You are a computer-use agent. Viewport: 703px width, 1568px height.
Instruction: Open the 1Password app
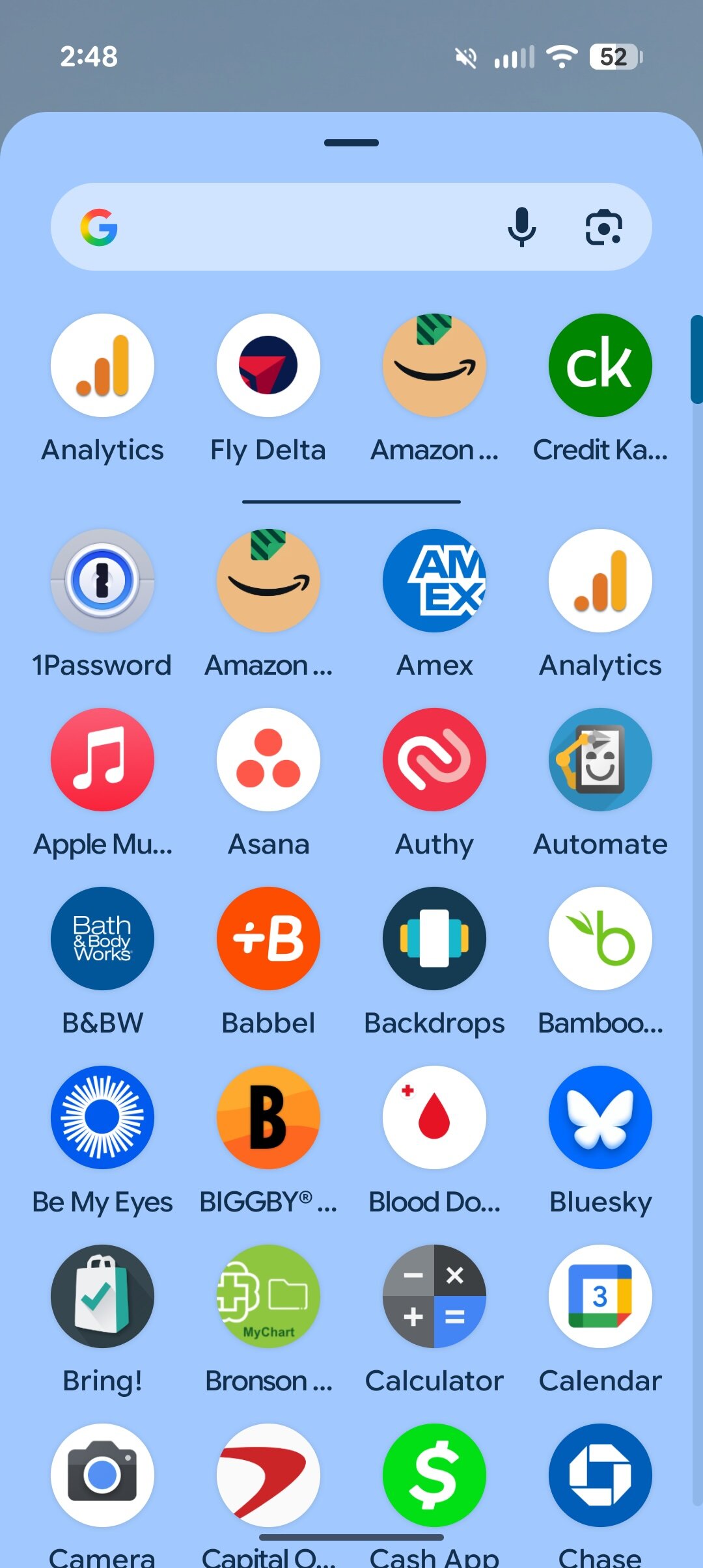pos(102,581)
